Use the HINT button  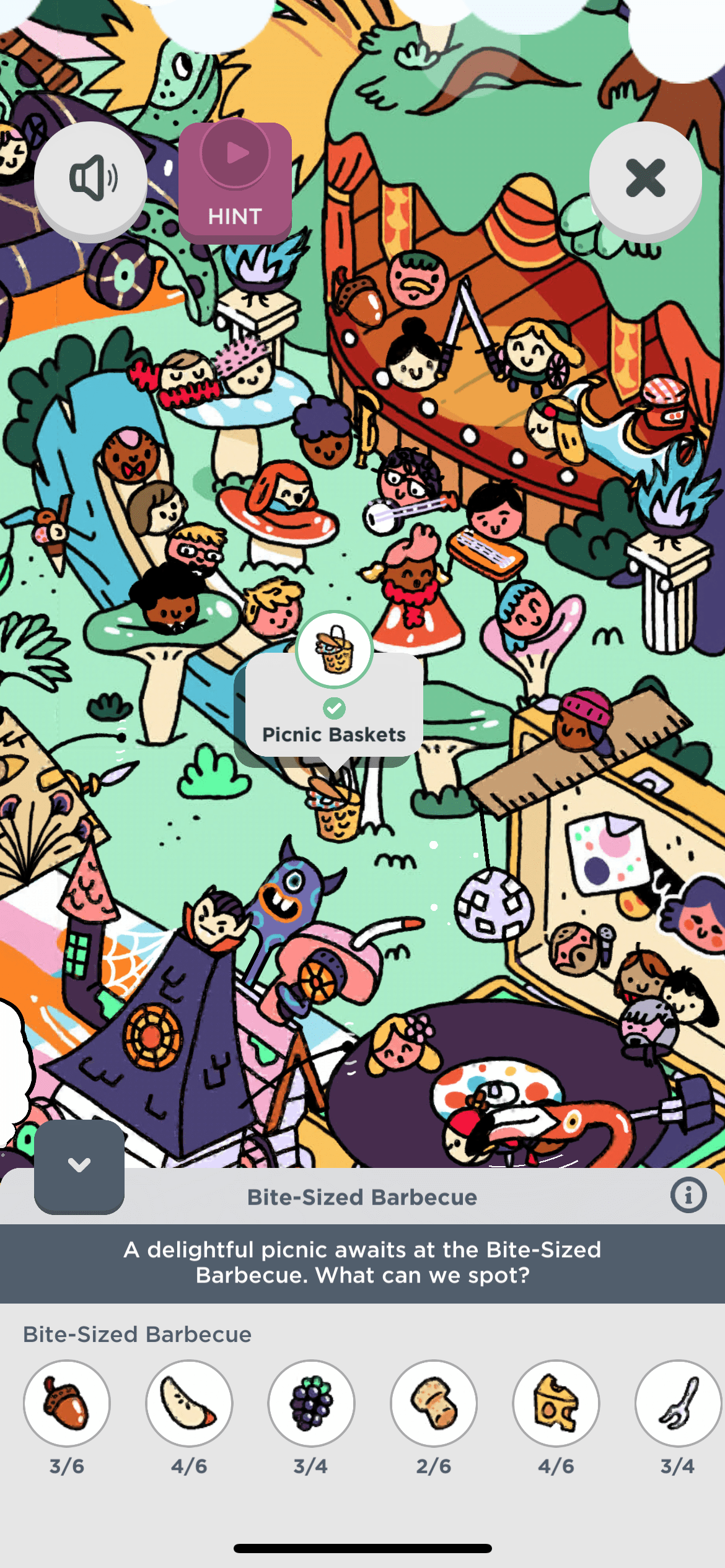pyautogui.click(x=235, y=181)
